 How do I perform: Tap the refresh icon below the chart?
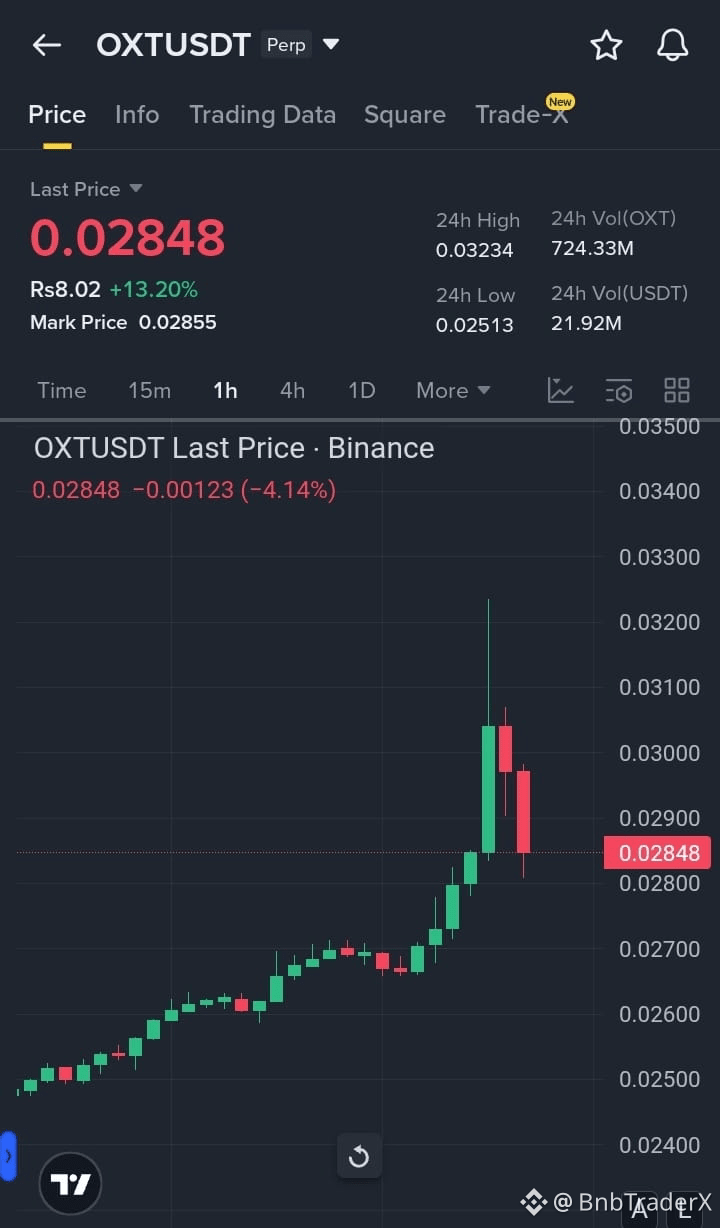tap(359, 1156)
